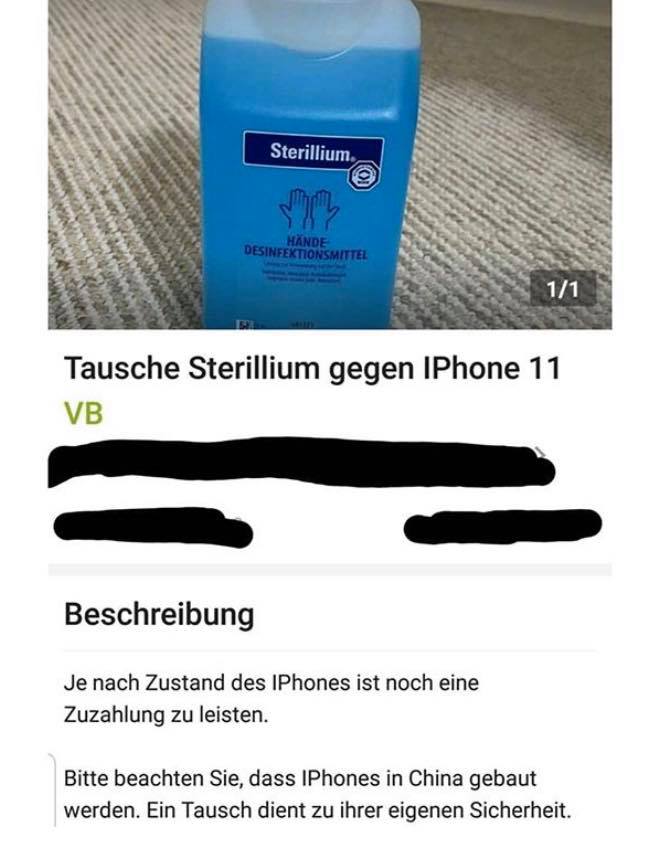Open the Sterillium listing photo
Image resolution: width=647 pixels, height=843 pixels.
[x=329, y=165]
